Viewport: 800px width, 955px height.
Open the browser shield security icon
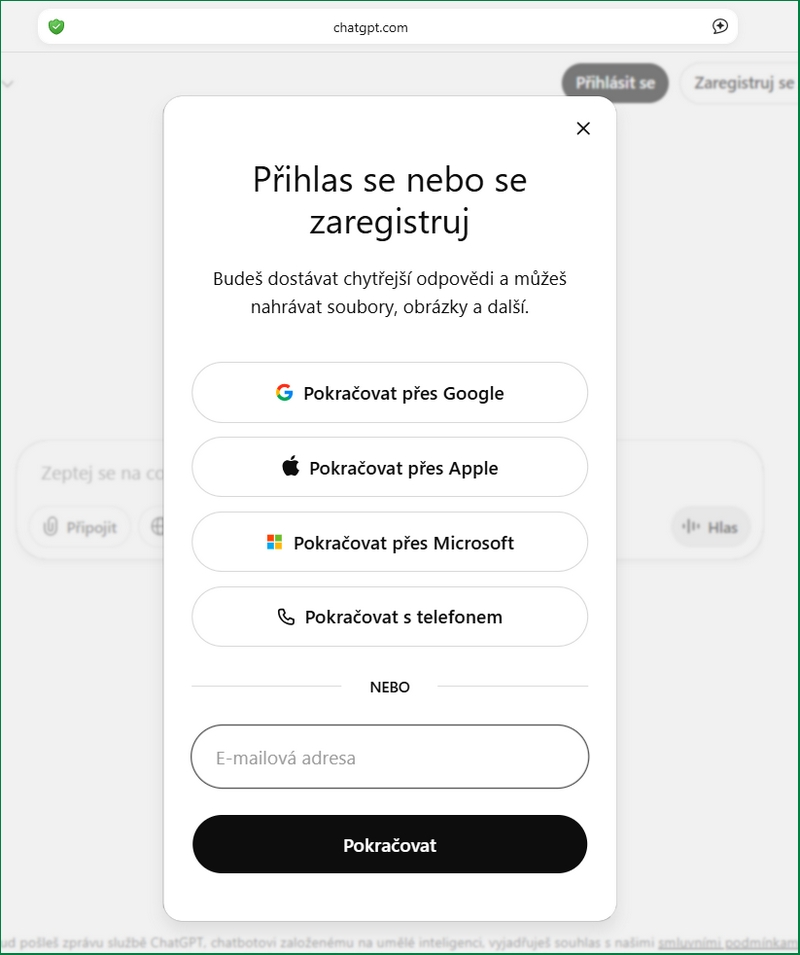pyautogui.click(x=57, y=27)
